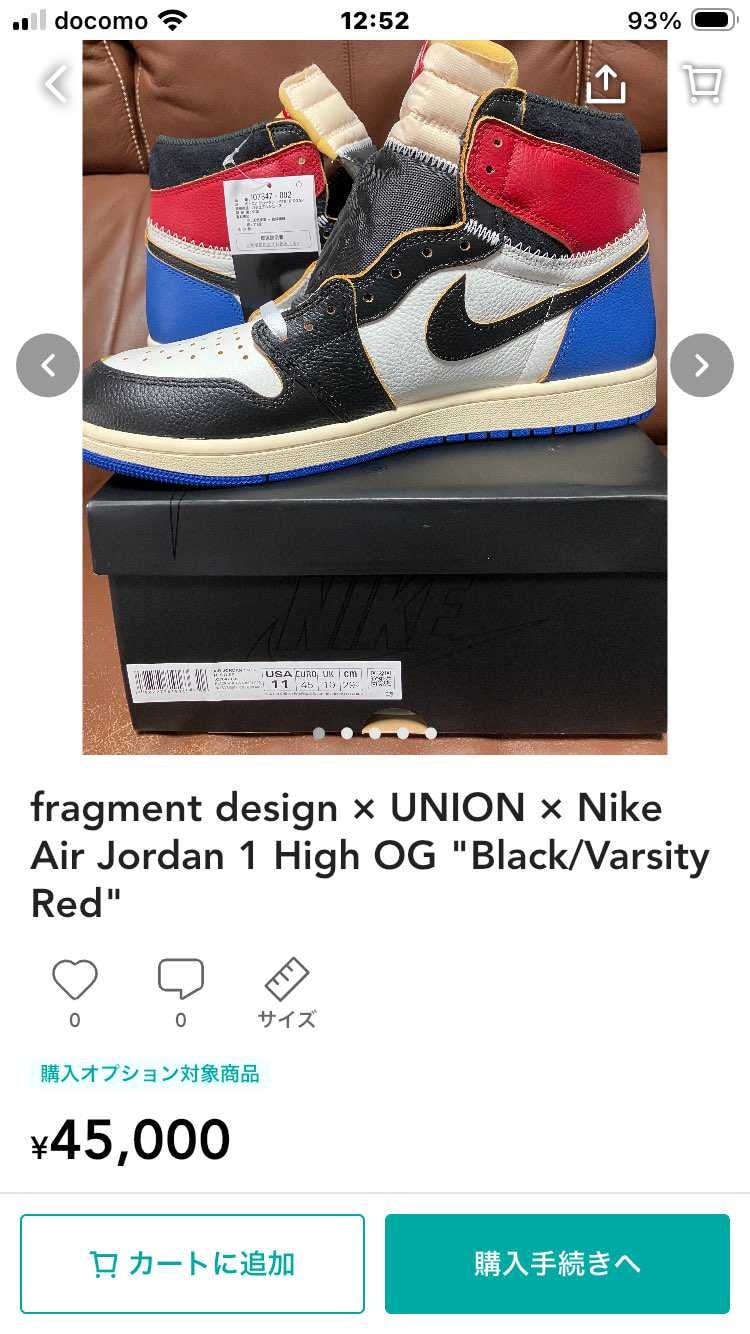This screenshot has width=750, height=1334.
Task: Open the comments for this item
Action: click(180, 981)
